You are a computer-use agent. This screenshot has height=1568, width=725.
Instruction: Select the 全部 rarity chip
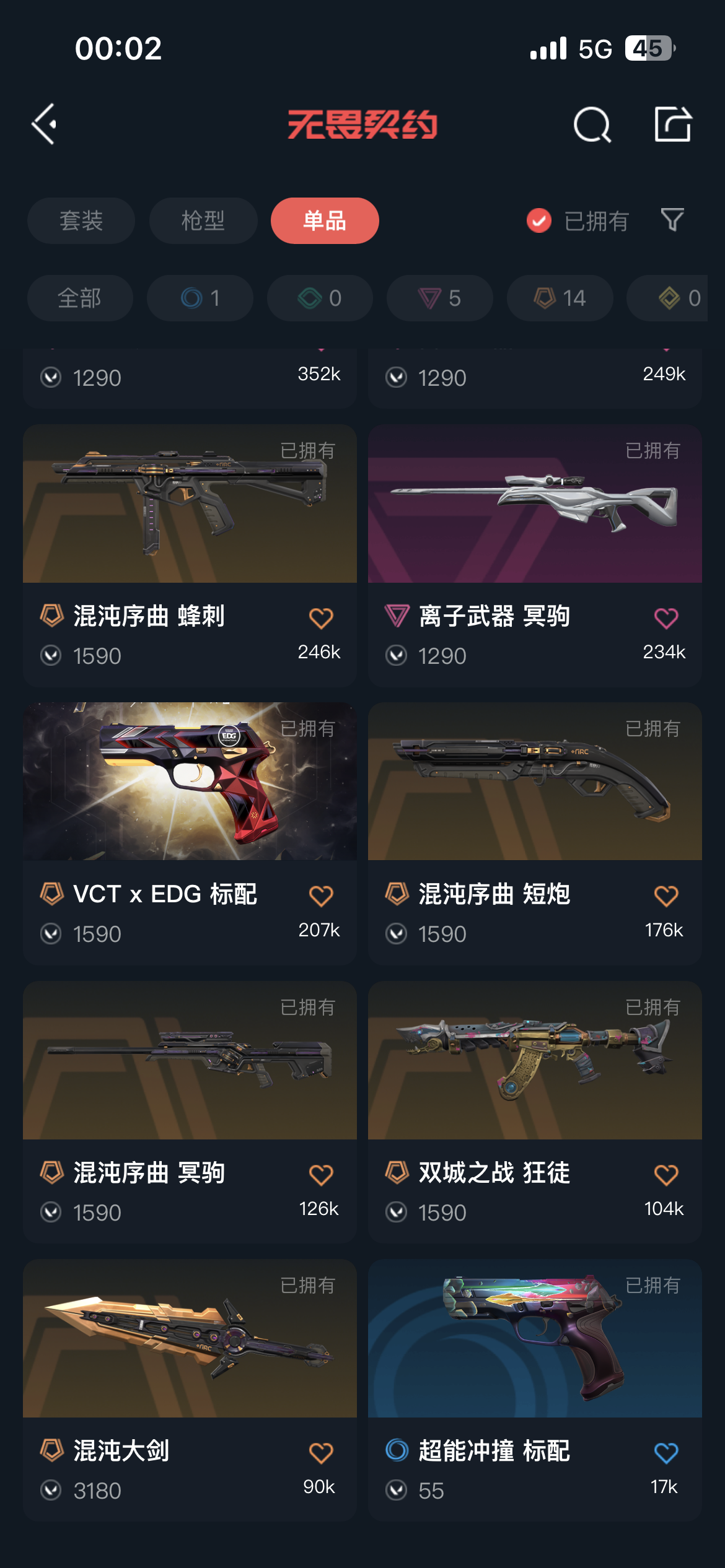pyautogui.click(x=80, y=298)
